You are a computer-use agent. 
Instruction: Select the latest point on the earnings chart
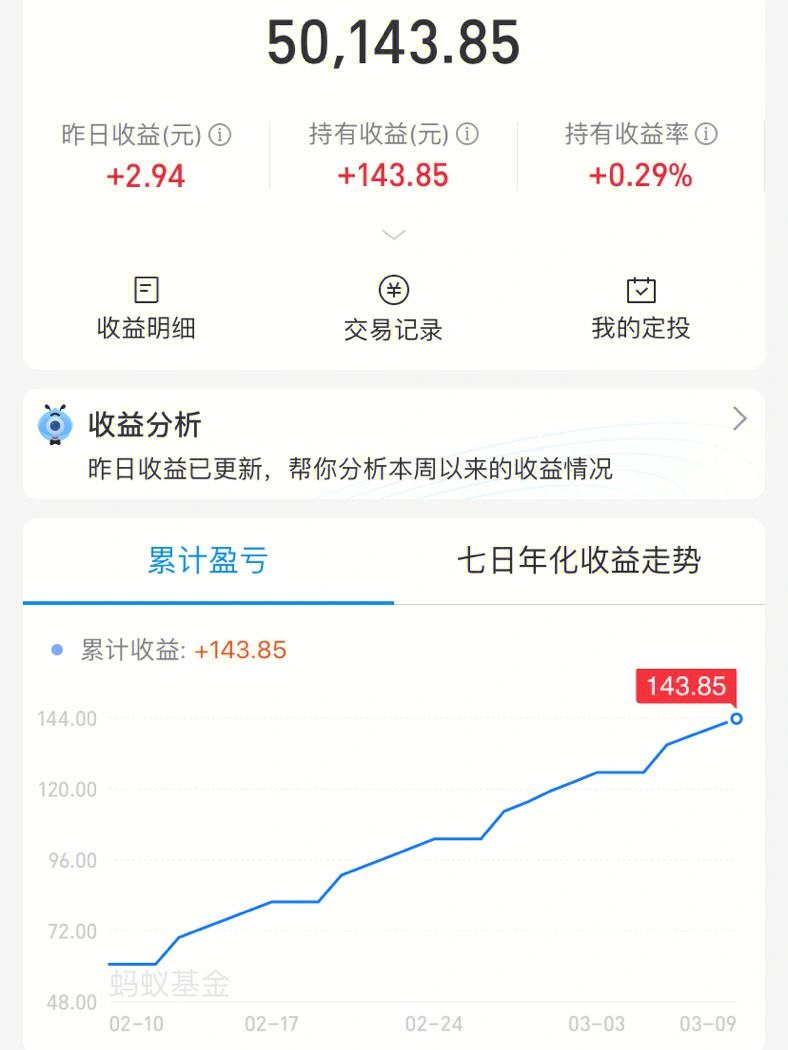point(736,718)
